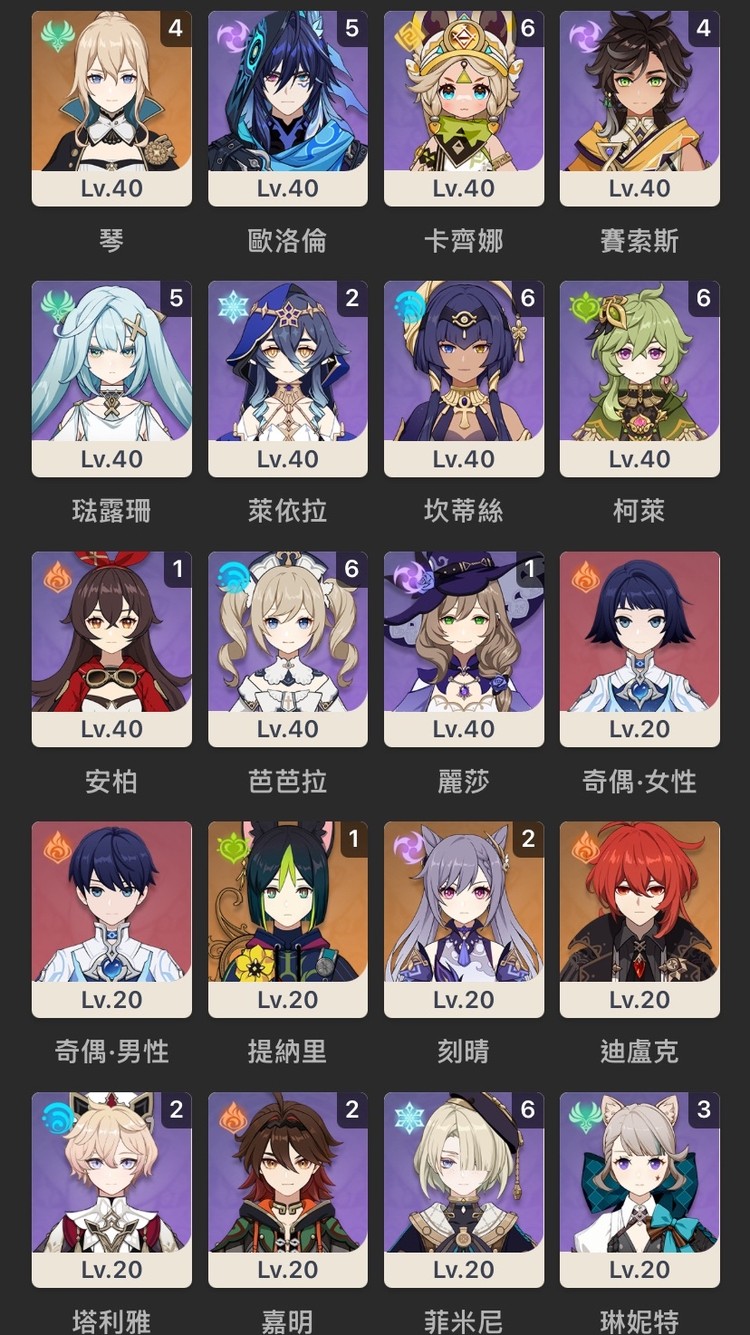Screen dimensions: 750x1335
Task: Click the Lv.40 label on 賽索斯's card
Action: click(x=639, y=187)
